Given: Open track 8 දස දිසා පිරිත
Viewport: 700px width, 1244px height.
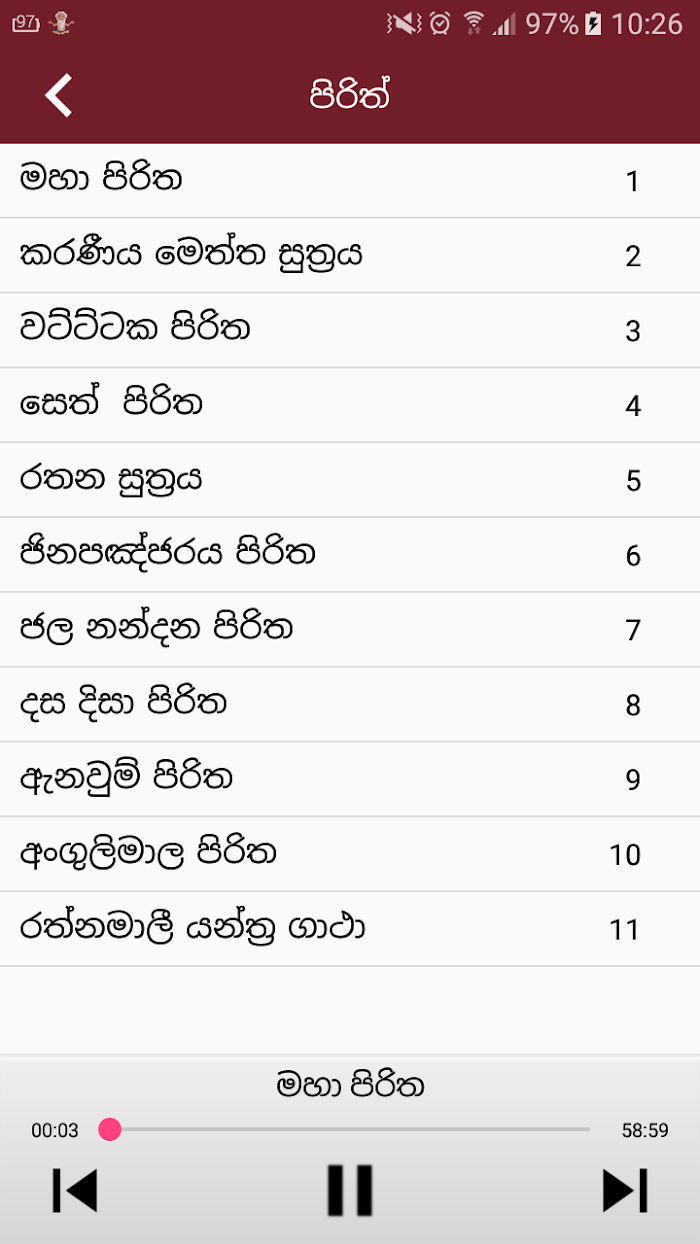Looking at the screenshot, I should coord(350,706).
